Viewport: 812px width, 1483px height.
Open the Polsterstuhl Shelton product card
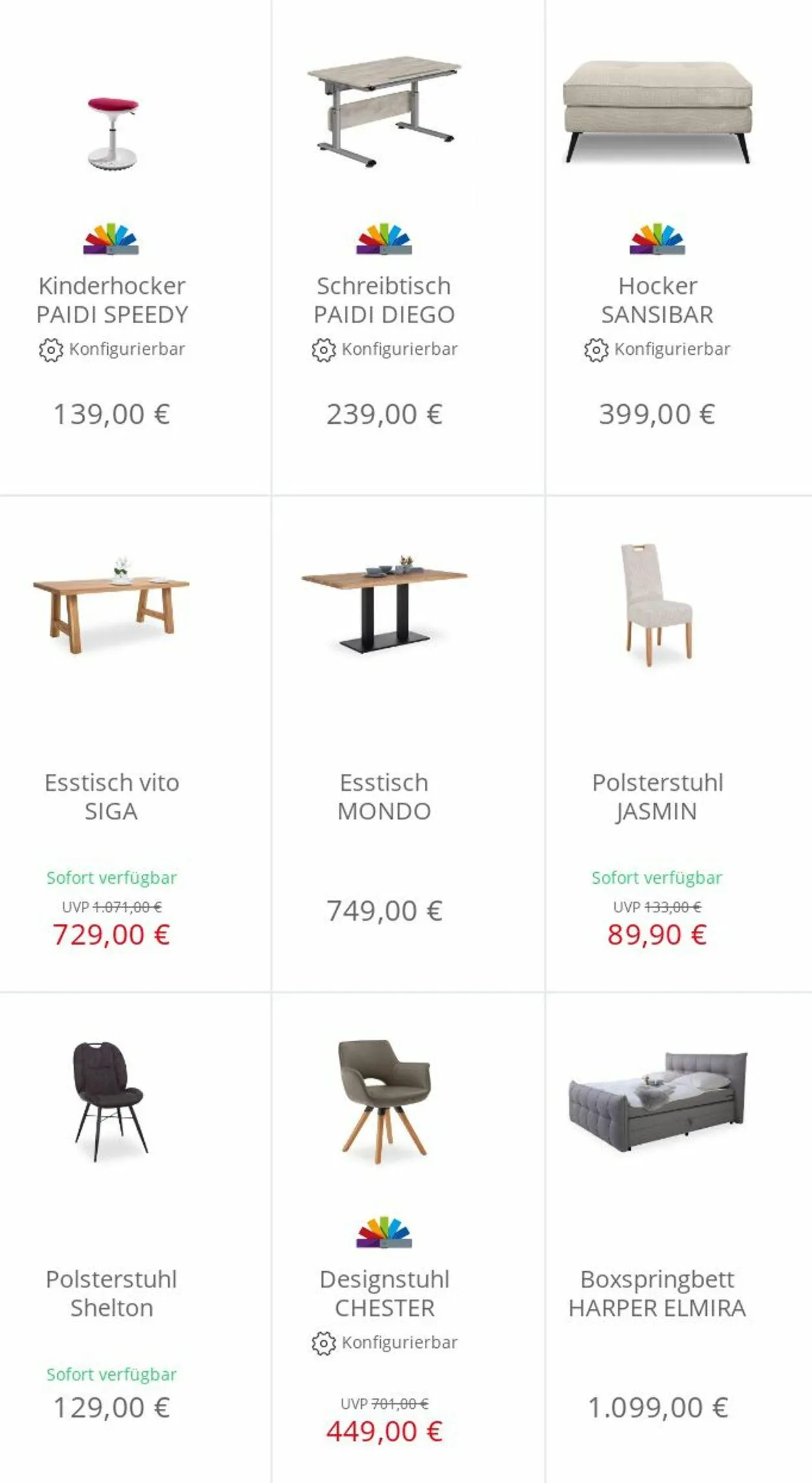[111, 1293]
